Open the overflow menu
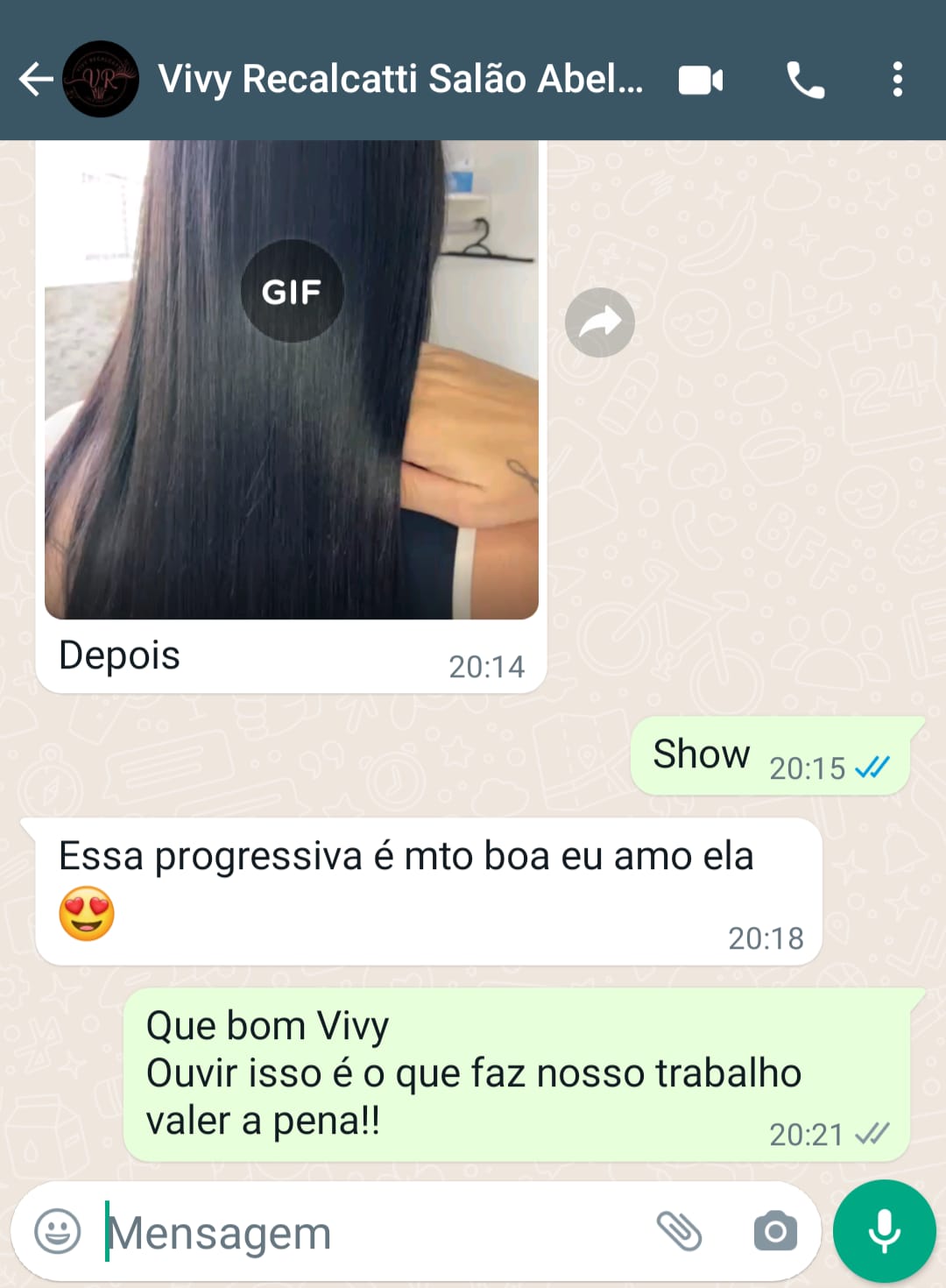Viewport: 946px width, 1288px height. 897,80
